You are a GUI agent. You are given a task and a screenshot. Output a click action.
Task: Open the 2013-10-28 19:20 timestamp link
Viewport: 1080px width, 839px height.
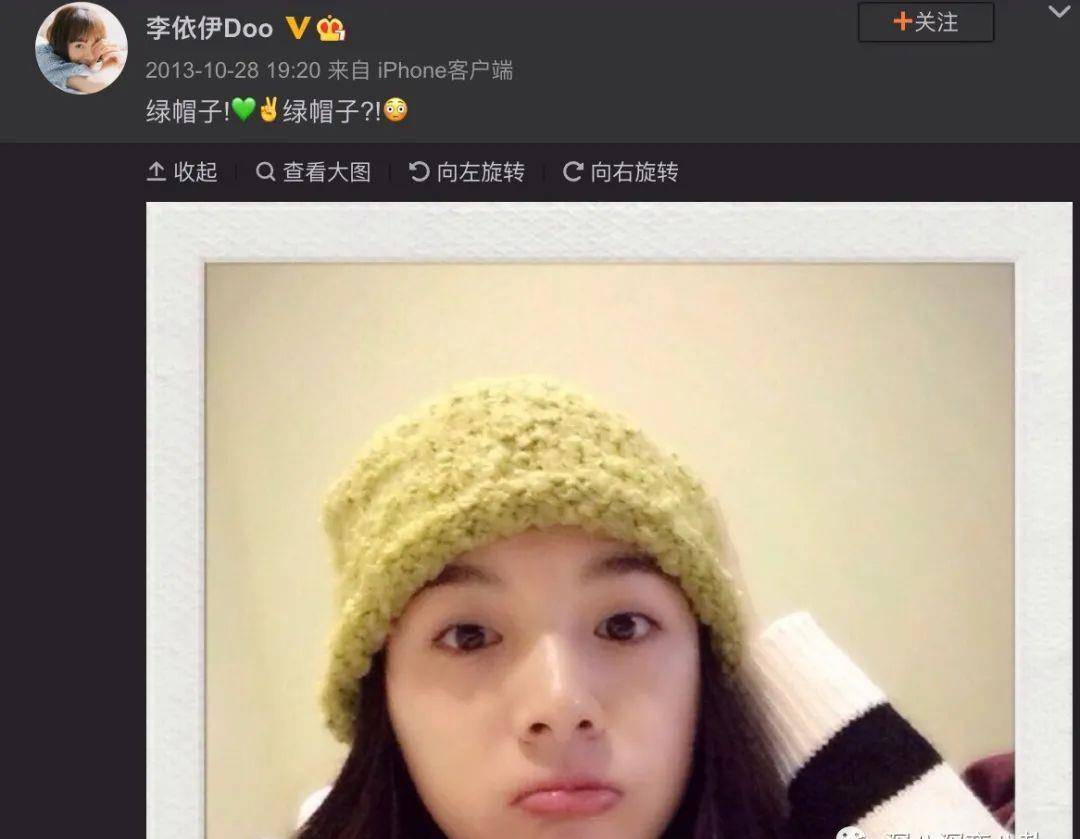click(x=232, y=70)
